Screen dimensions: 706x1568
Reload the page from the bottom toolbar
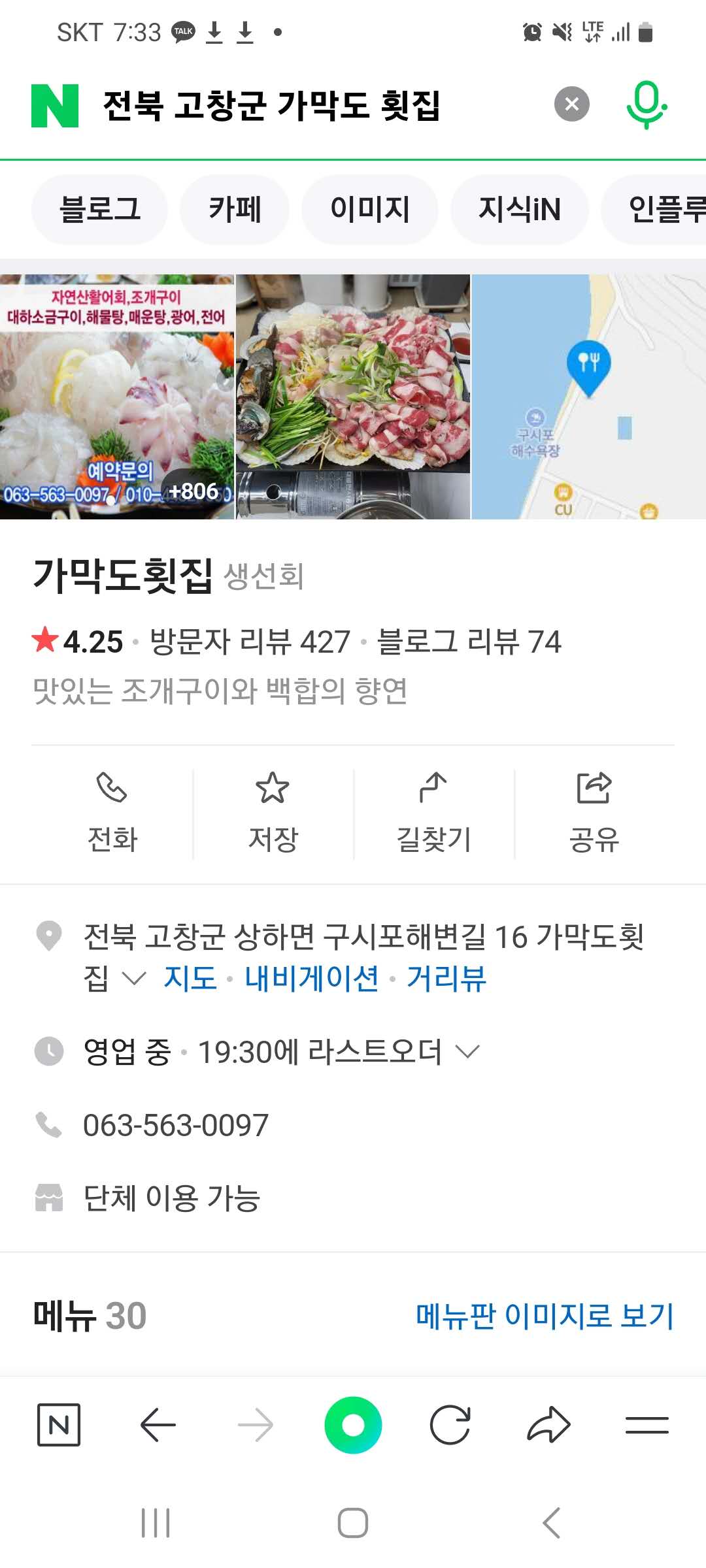click(x=450, y=1424)
